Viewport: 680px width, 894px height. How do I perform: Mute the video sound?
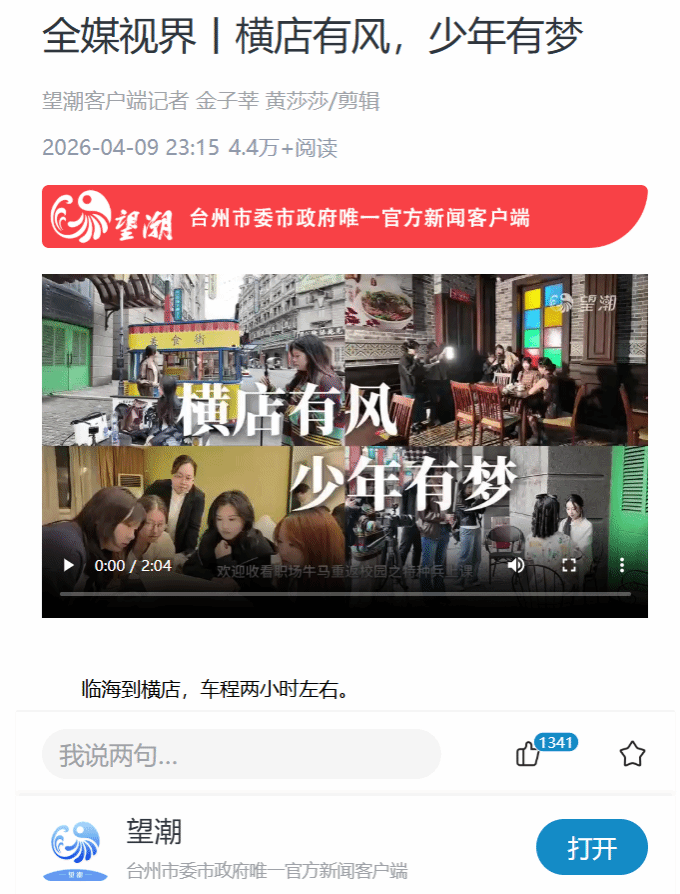[516, 565]
